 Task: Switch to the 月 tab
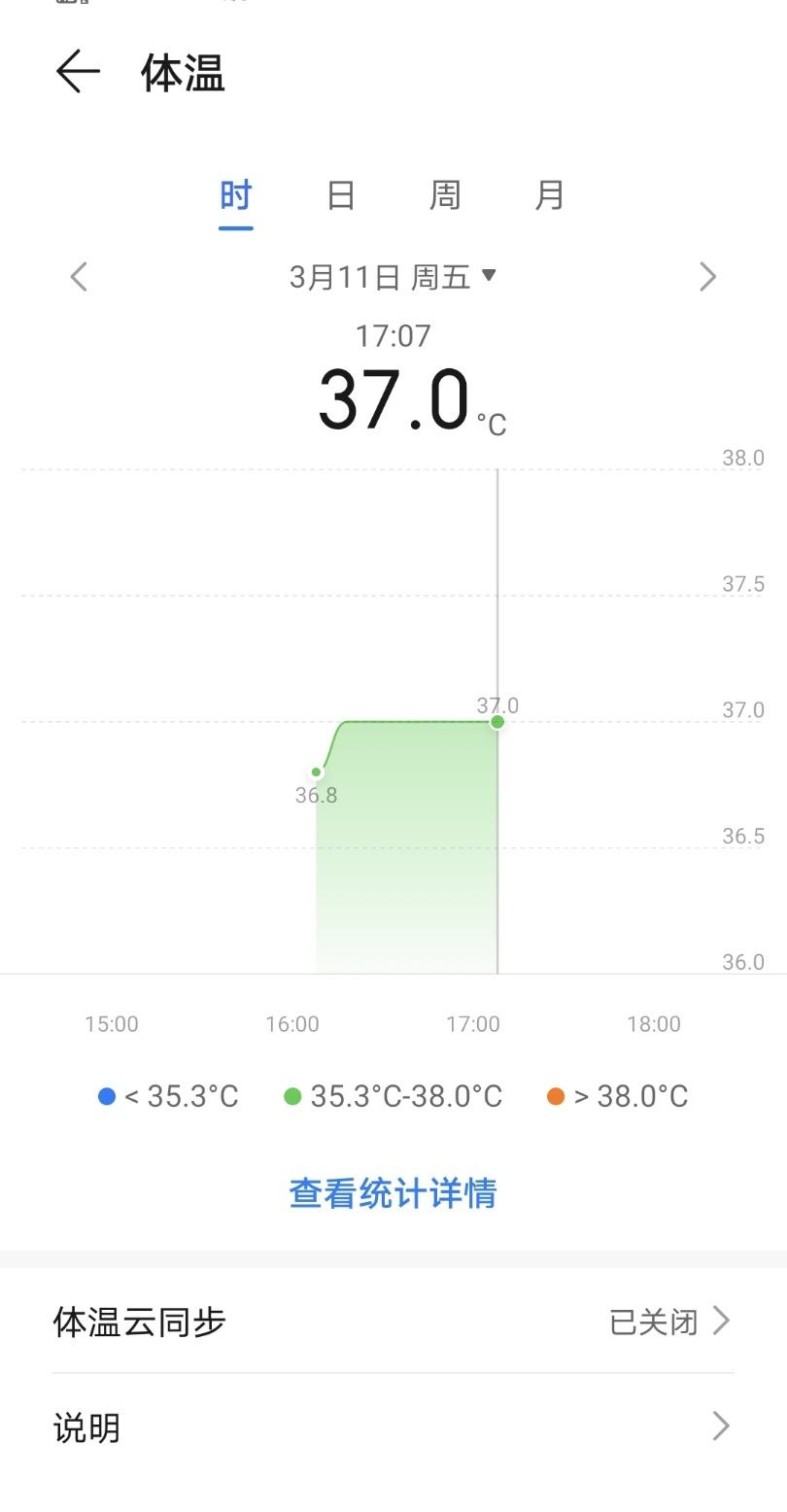pyautogui.click(x=549, y=195)
